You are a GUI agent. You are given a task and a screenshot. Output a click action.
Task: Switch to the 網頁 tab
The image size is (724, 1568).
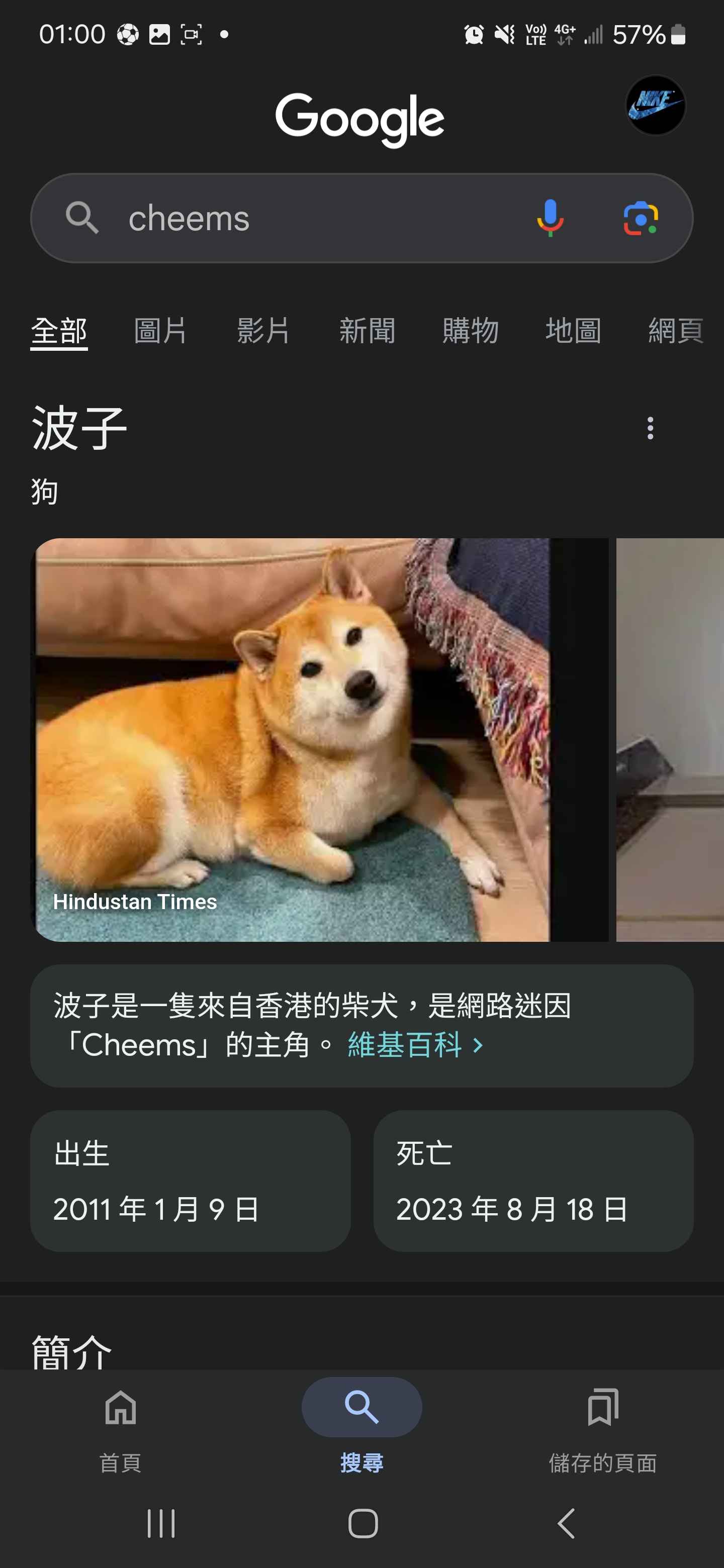(676, 331)
